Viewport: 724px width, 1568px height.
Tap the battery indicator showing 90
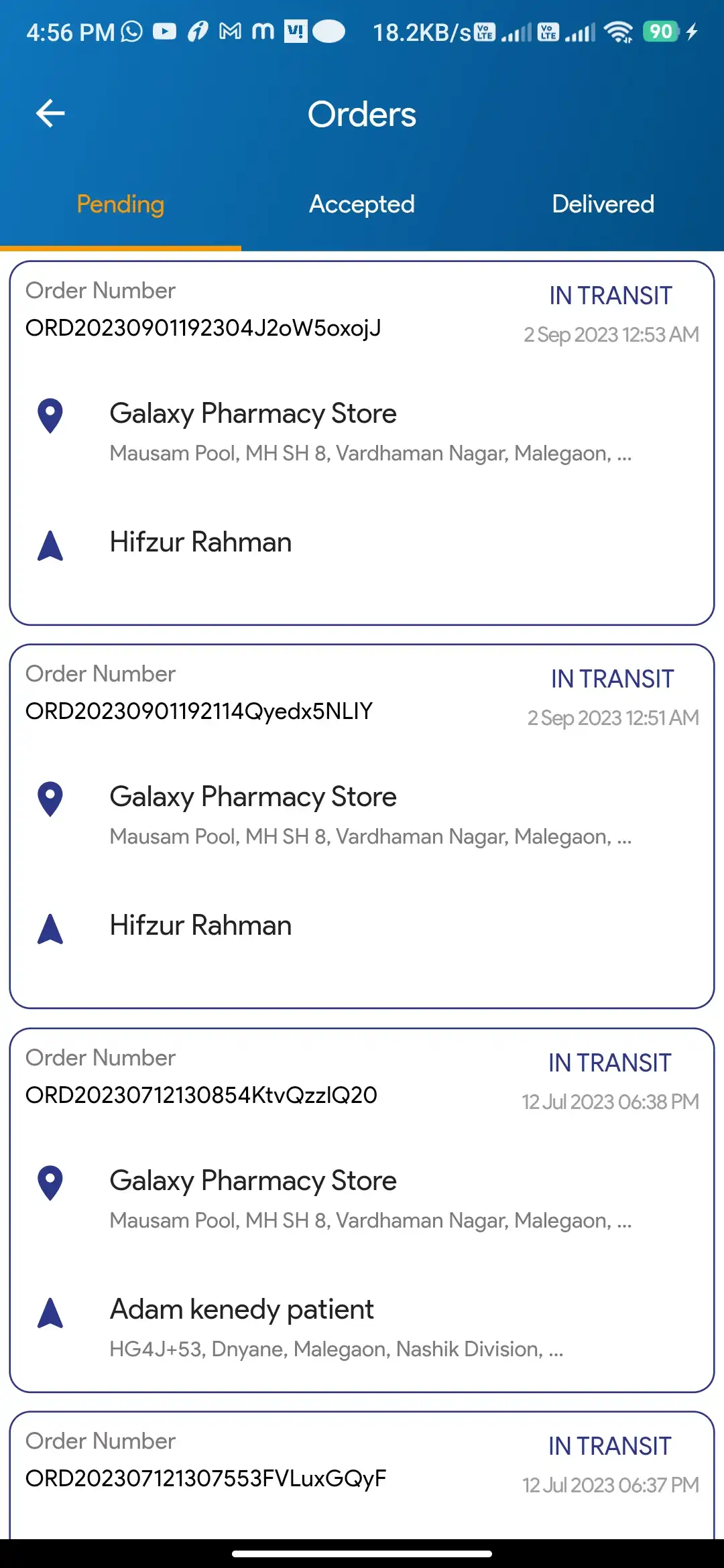tap(662, 30)
